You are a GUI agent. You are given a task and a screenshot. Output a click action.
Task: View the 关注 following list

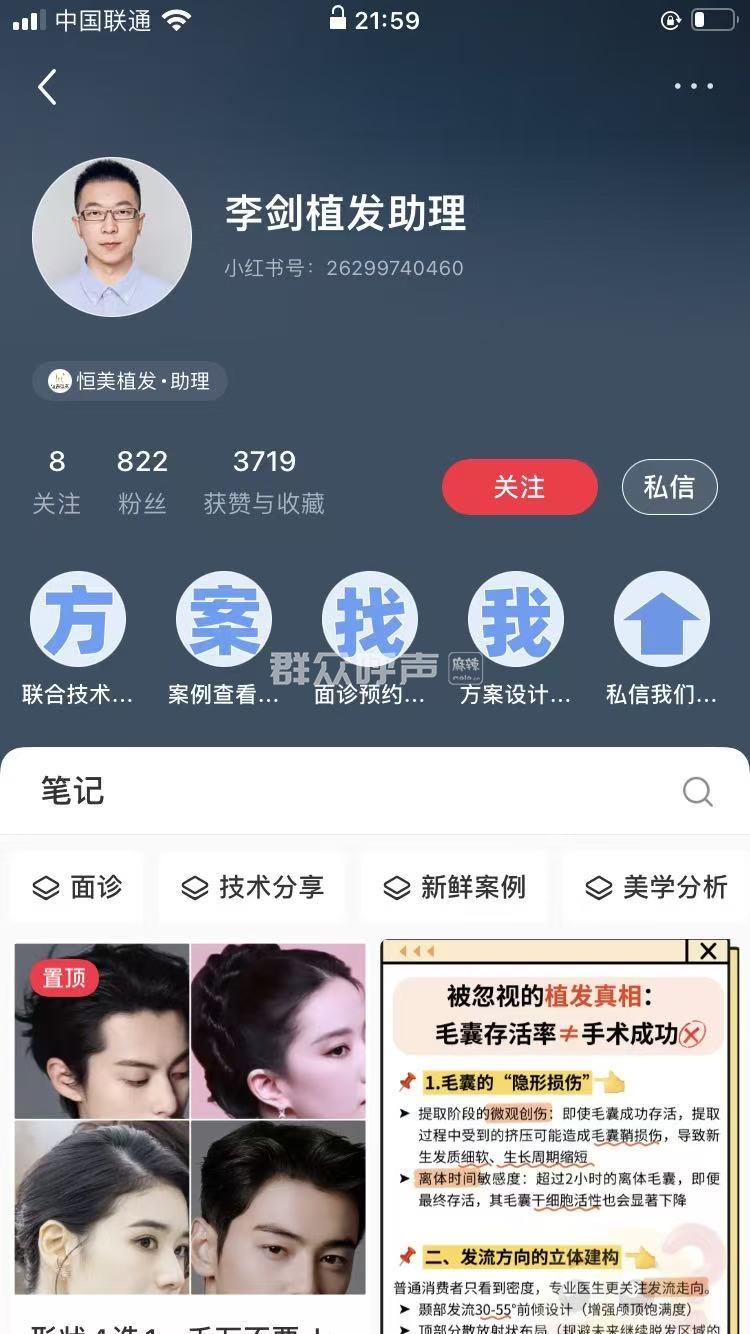tap(57, 480)
